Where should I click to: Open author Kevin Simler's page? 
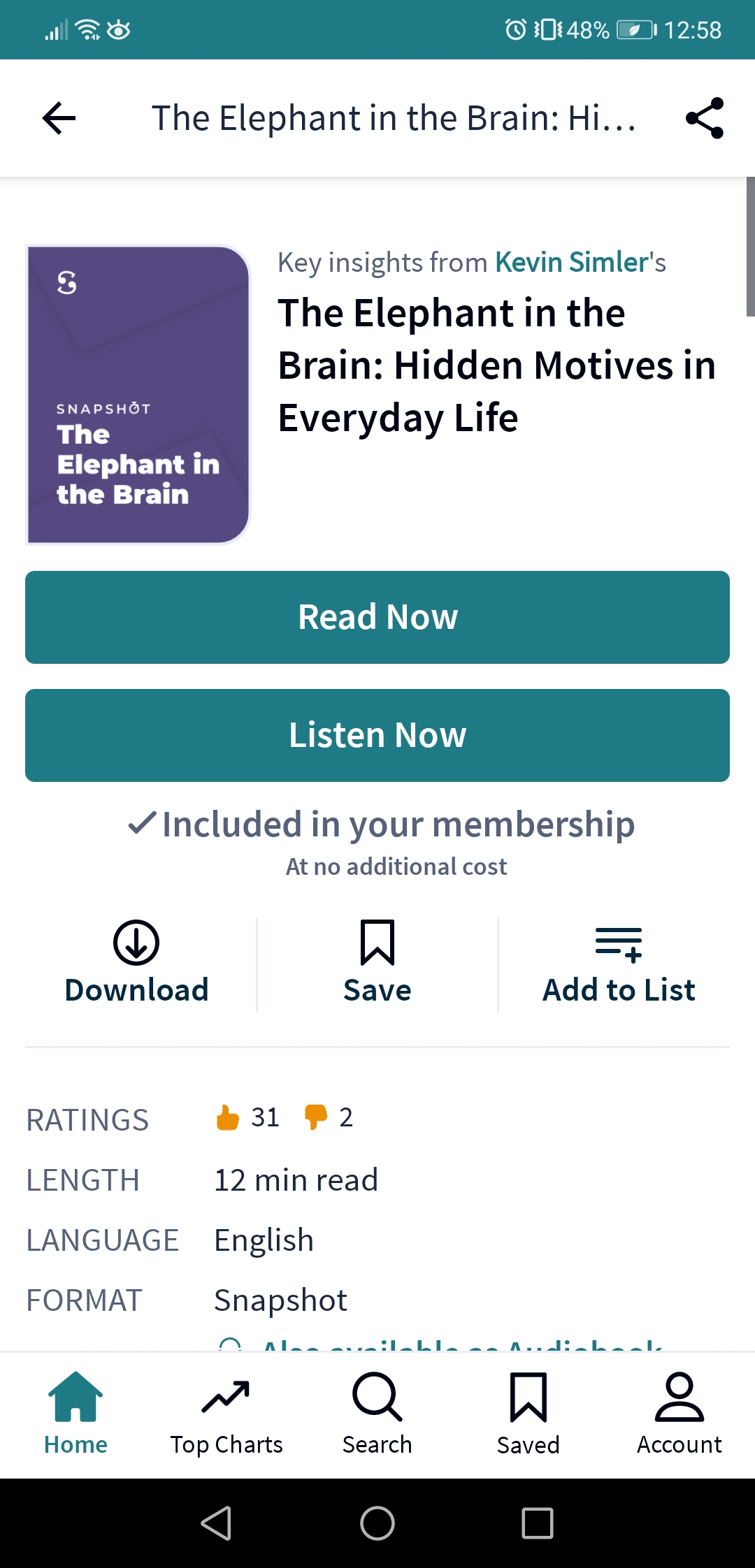pyautogui.click(x=572, y=262)
